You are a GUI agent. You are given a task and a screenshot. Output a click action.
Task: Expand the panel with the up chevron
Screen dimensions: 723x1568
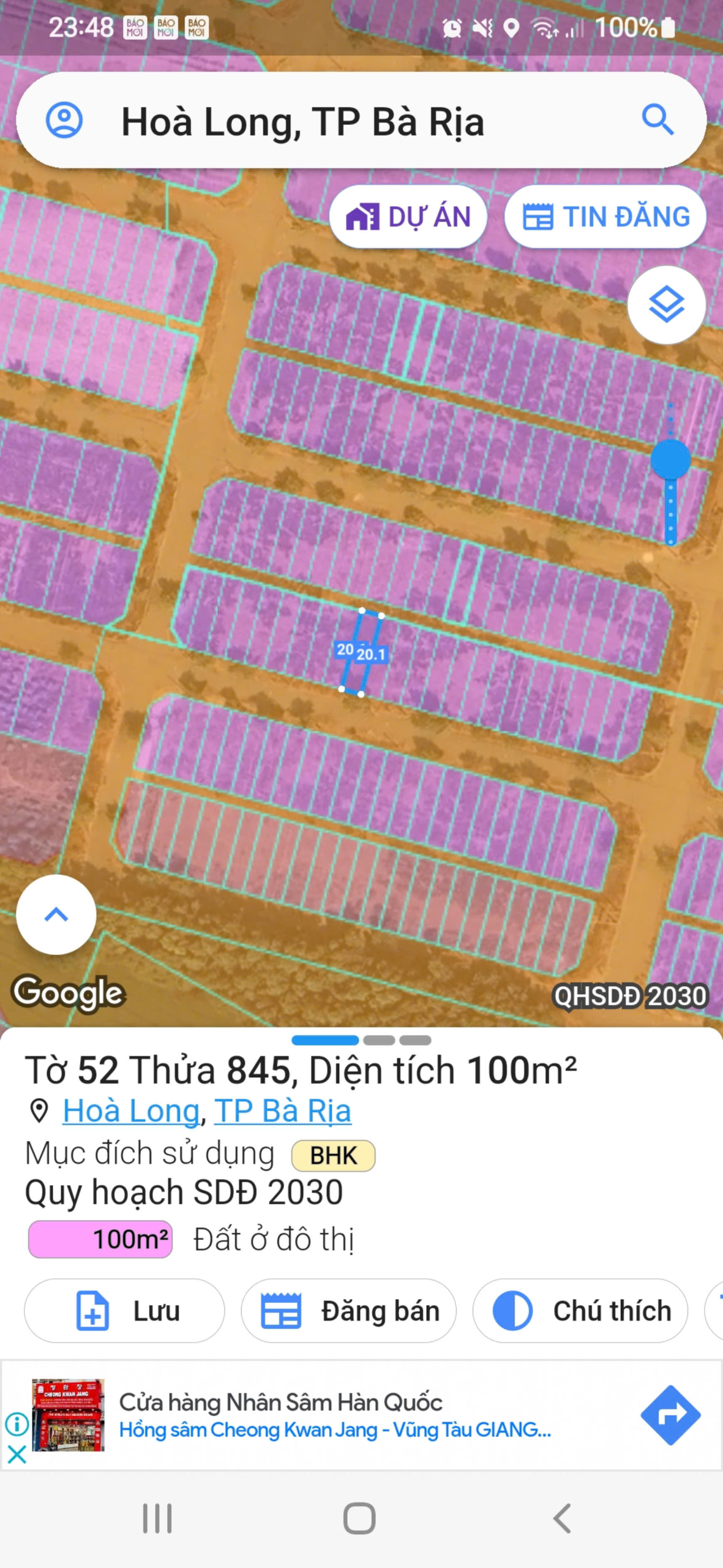point(56,914)
